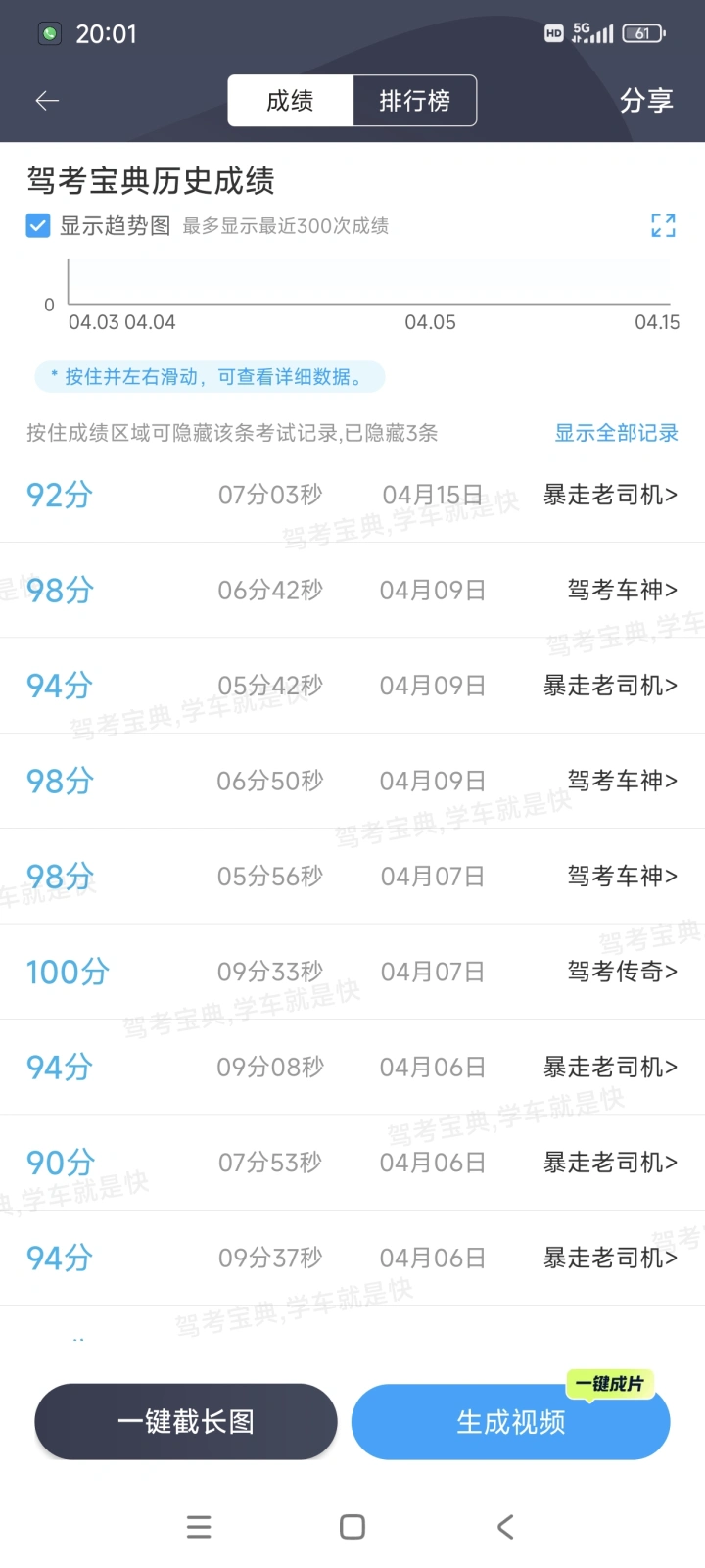This screenshot has height=1568, width=705.
Task: Open the 98分 record with 06分42秒
Action: point(352,590)
